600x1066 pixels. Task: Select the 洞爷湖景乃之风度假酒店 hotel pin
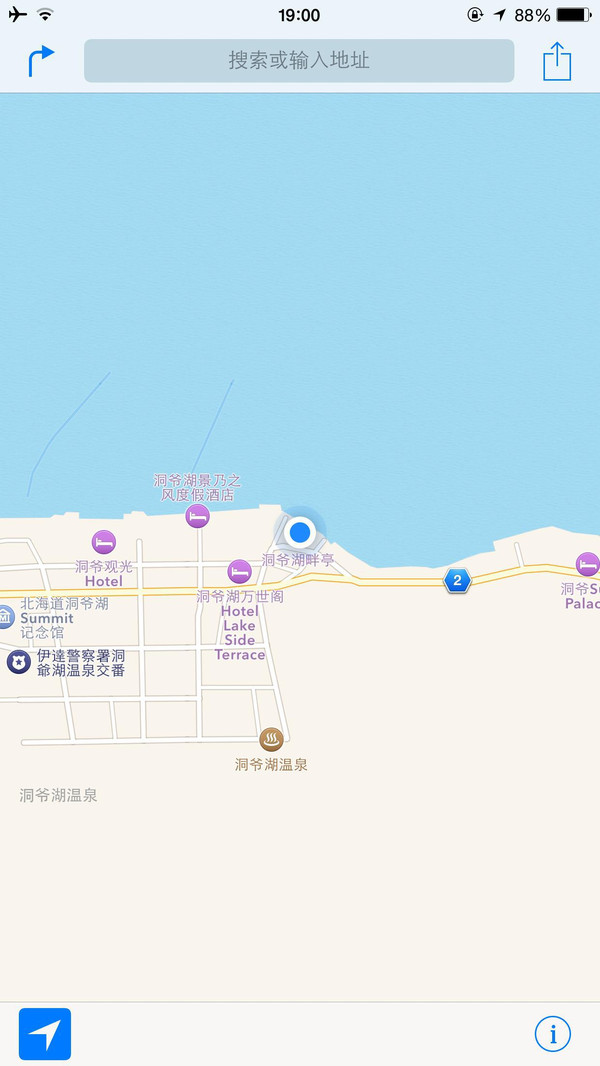click(x=198, y=516)
